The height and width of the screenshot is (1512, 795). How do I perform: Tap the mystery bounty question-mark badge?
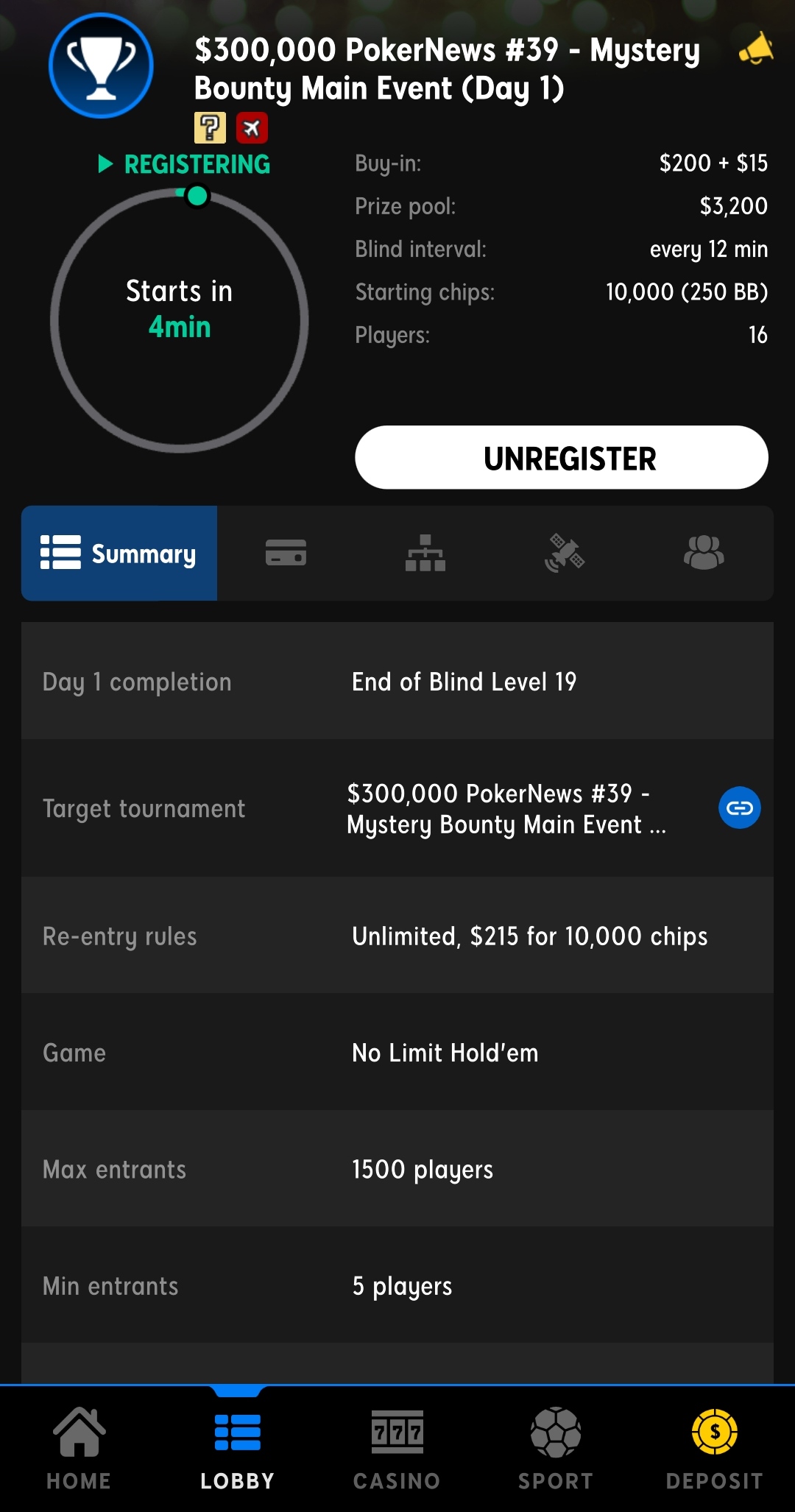coord(210,128)
